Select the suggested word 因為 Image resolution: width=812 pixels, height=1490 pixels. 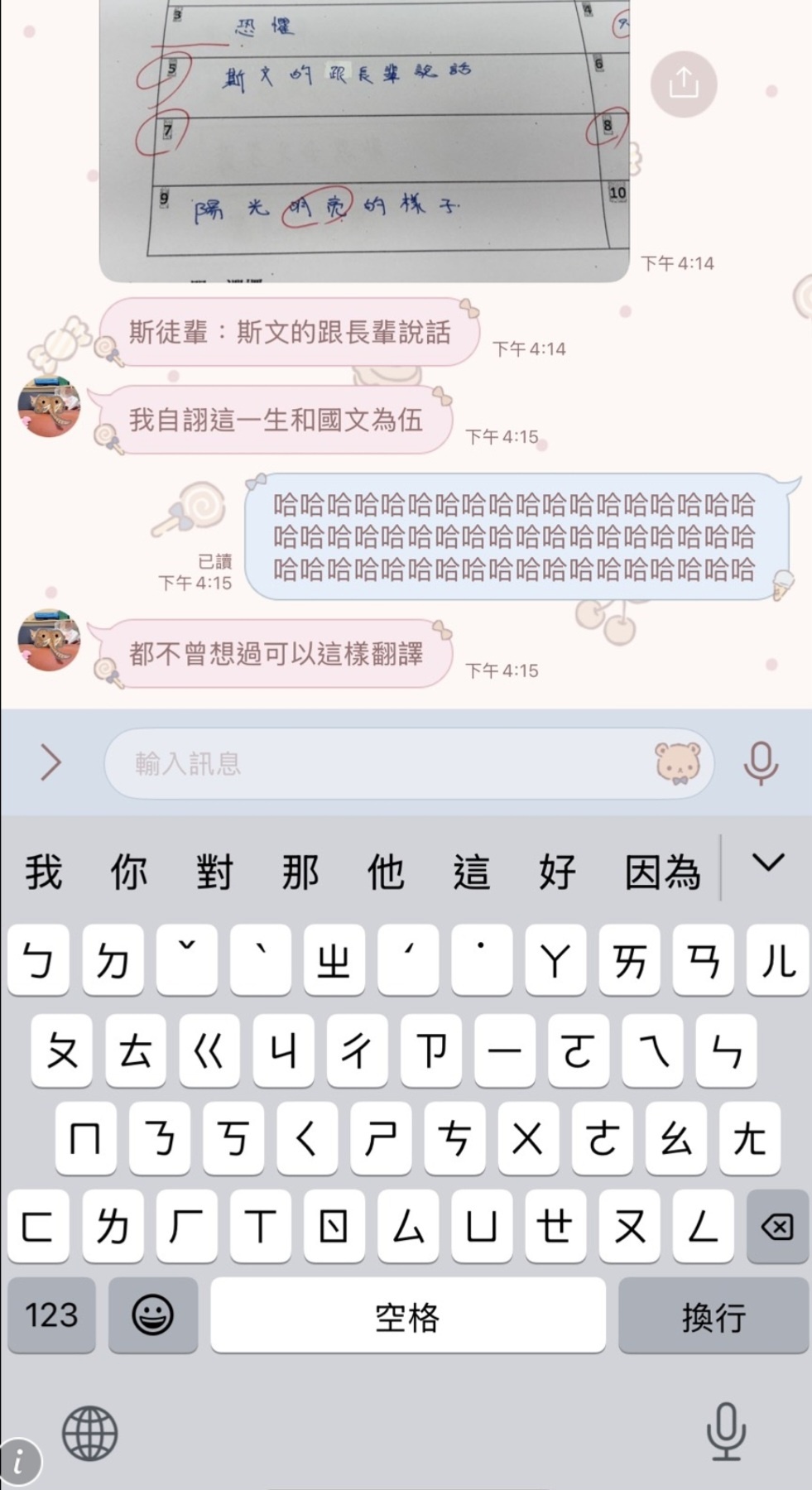[x=662, y=872]
